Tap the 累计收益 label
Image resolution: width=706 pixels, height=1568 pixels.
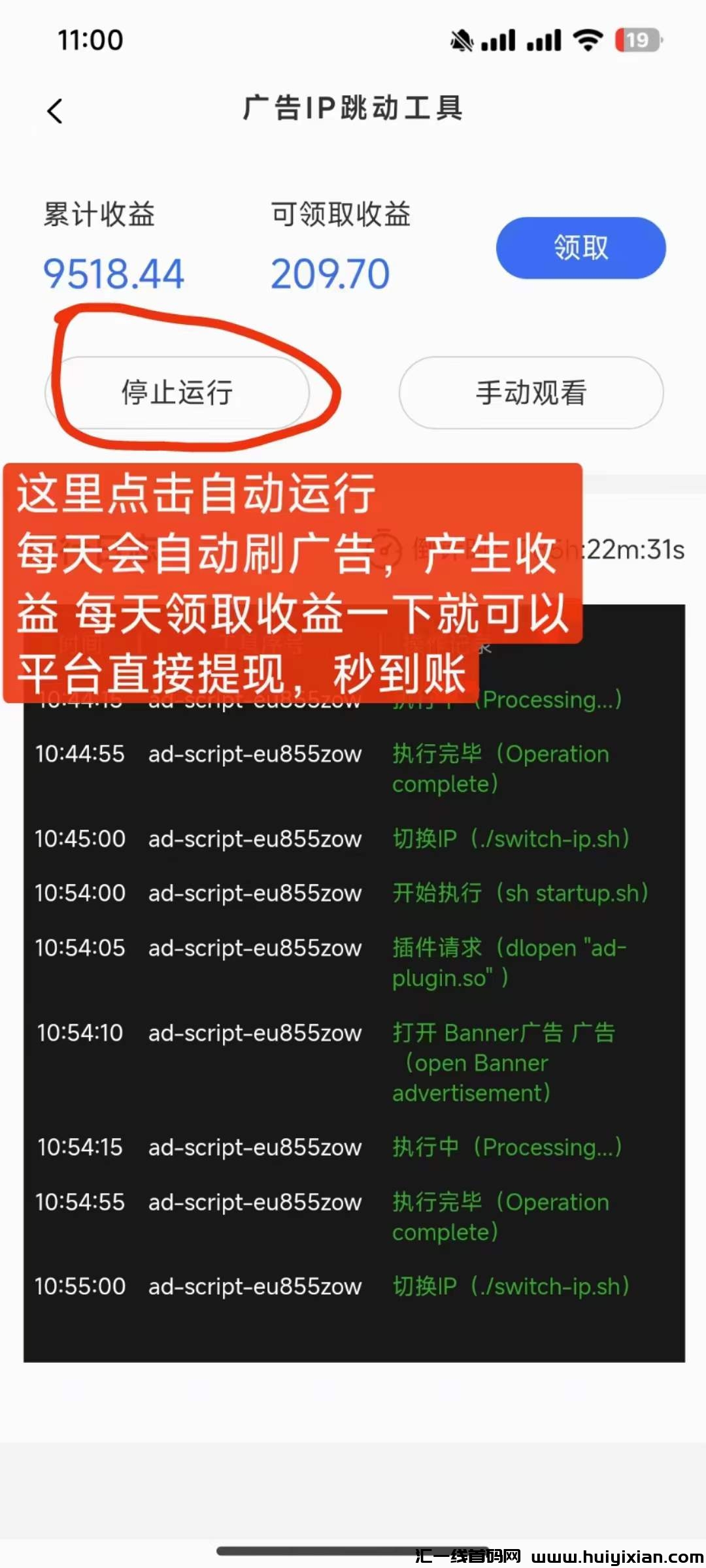pos(99,216)
